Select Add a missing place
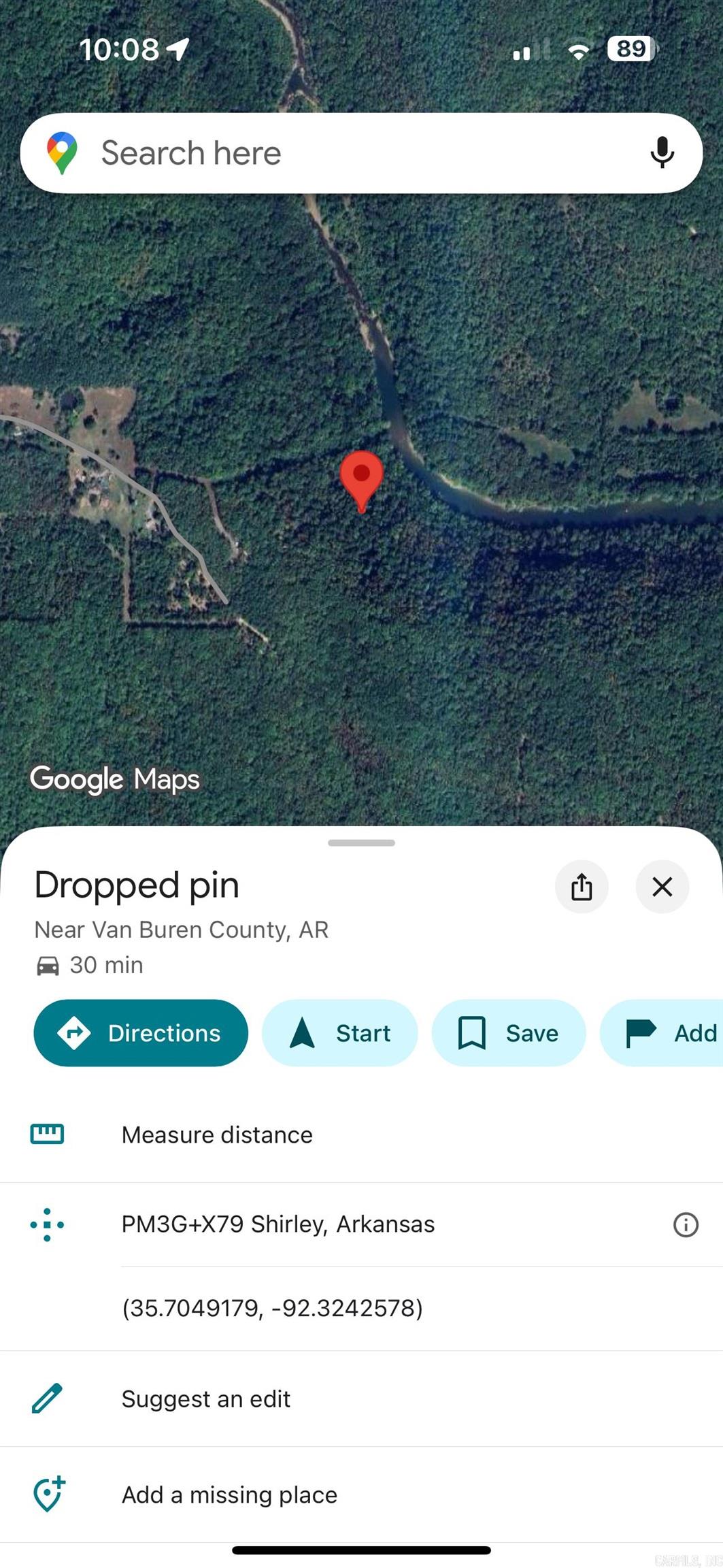Viewport: 723px width, 1568px height. [229, 1494]
